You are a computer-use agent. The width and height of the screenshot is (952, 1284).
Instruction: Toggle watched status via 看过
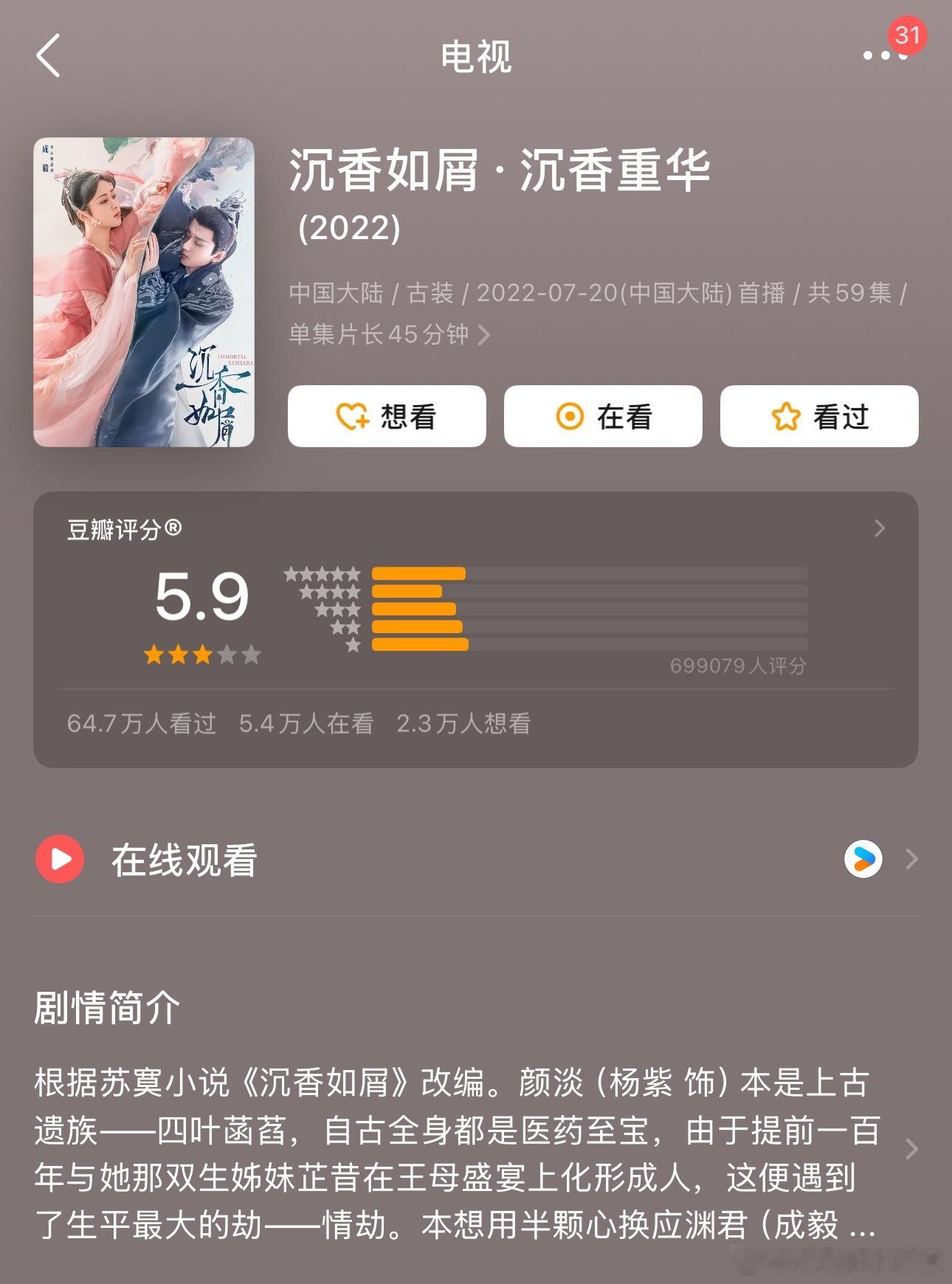[x=818, y=417]
